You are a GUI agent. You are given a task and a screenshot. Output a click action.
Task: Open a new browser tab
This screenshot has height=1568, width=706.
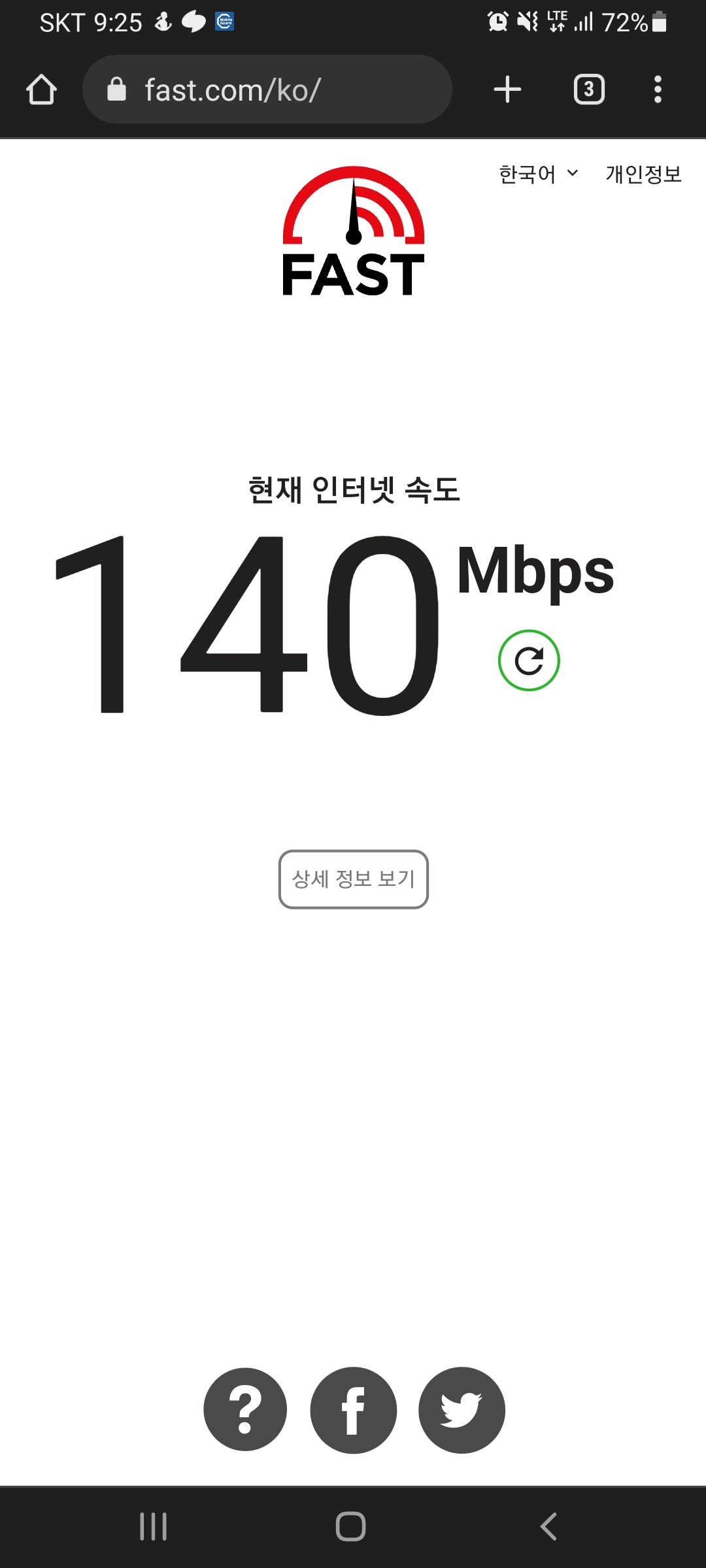[x=507, y=90]
